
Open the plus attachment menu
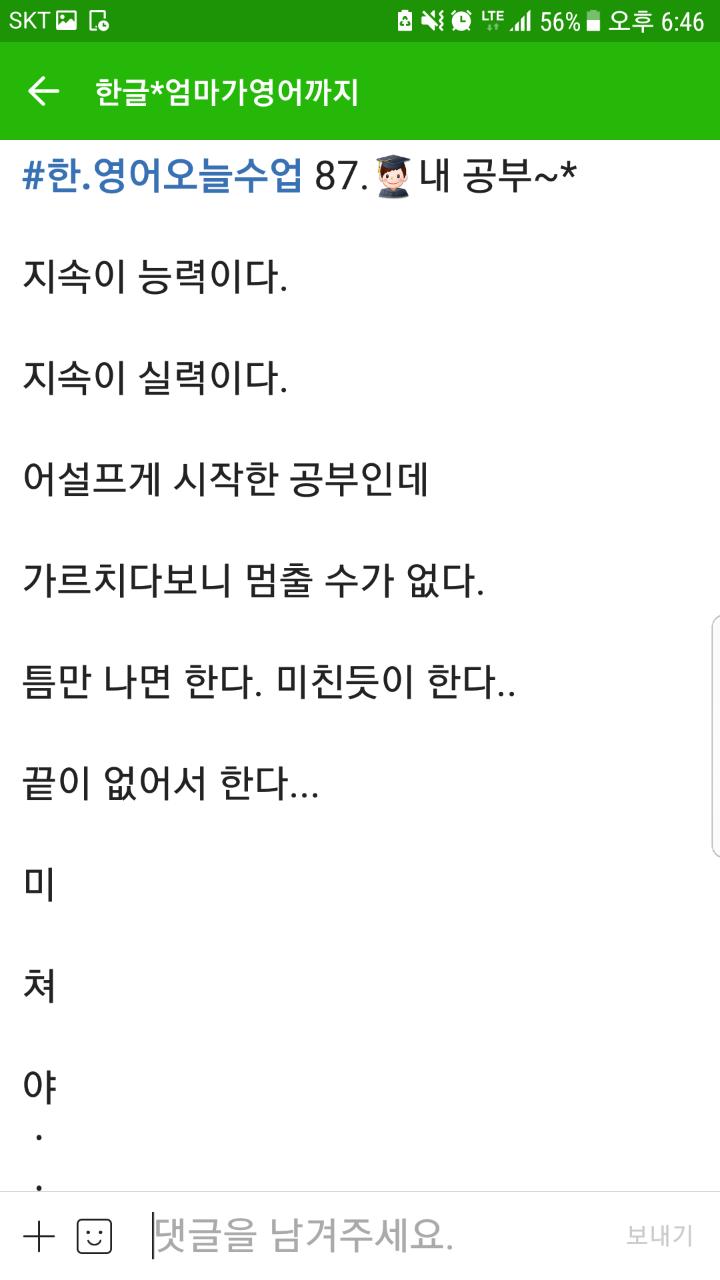tap(38, 1237)
